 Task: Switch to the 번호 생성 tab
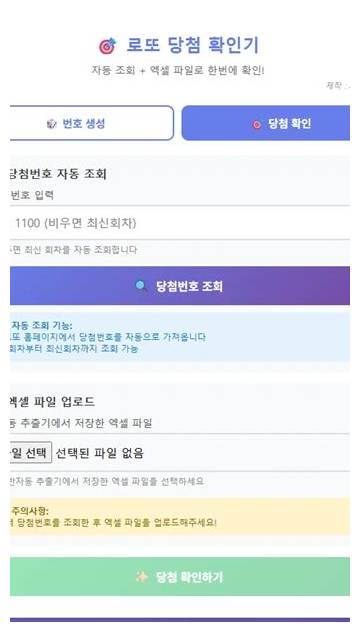[92, 123]
